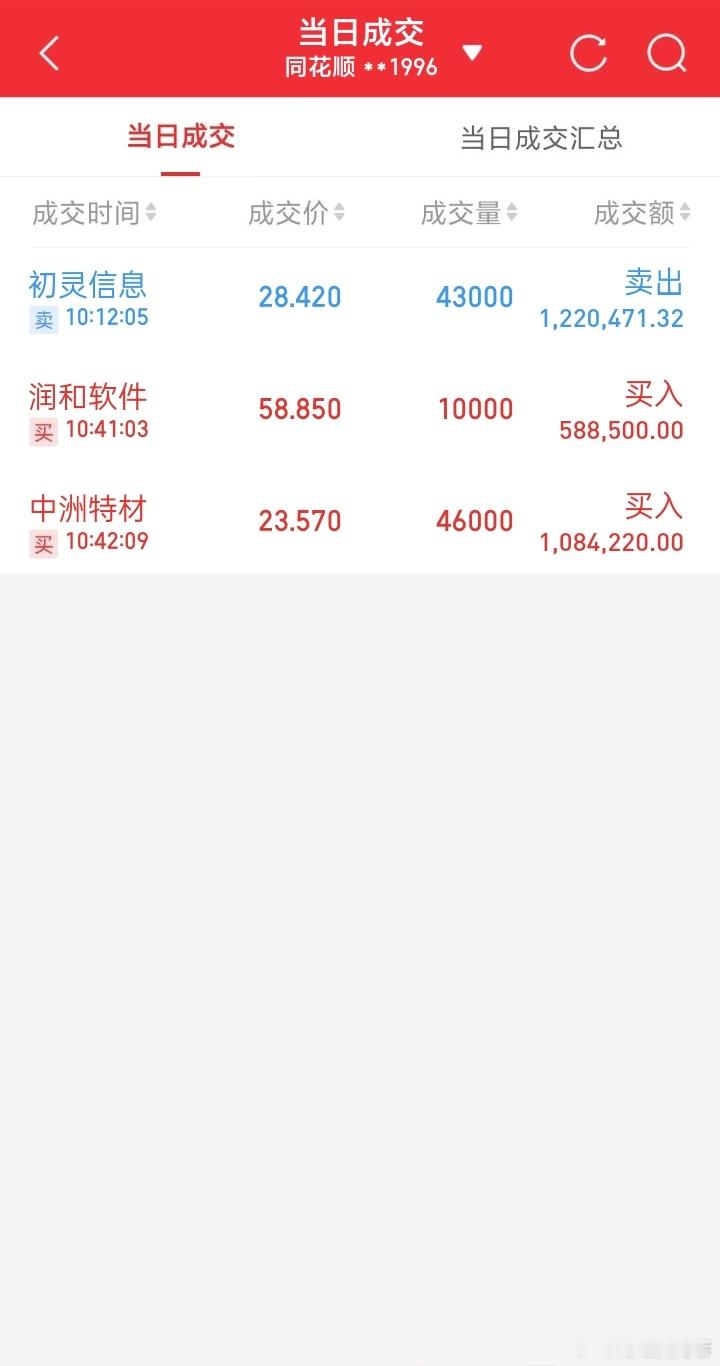Sort by 成交量 column

click(x=468, y=213)
